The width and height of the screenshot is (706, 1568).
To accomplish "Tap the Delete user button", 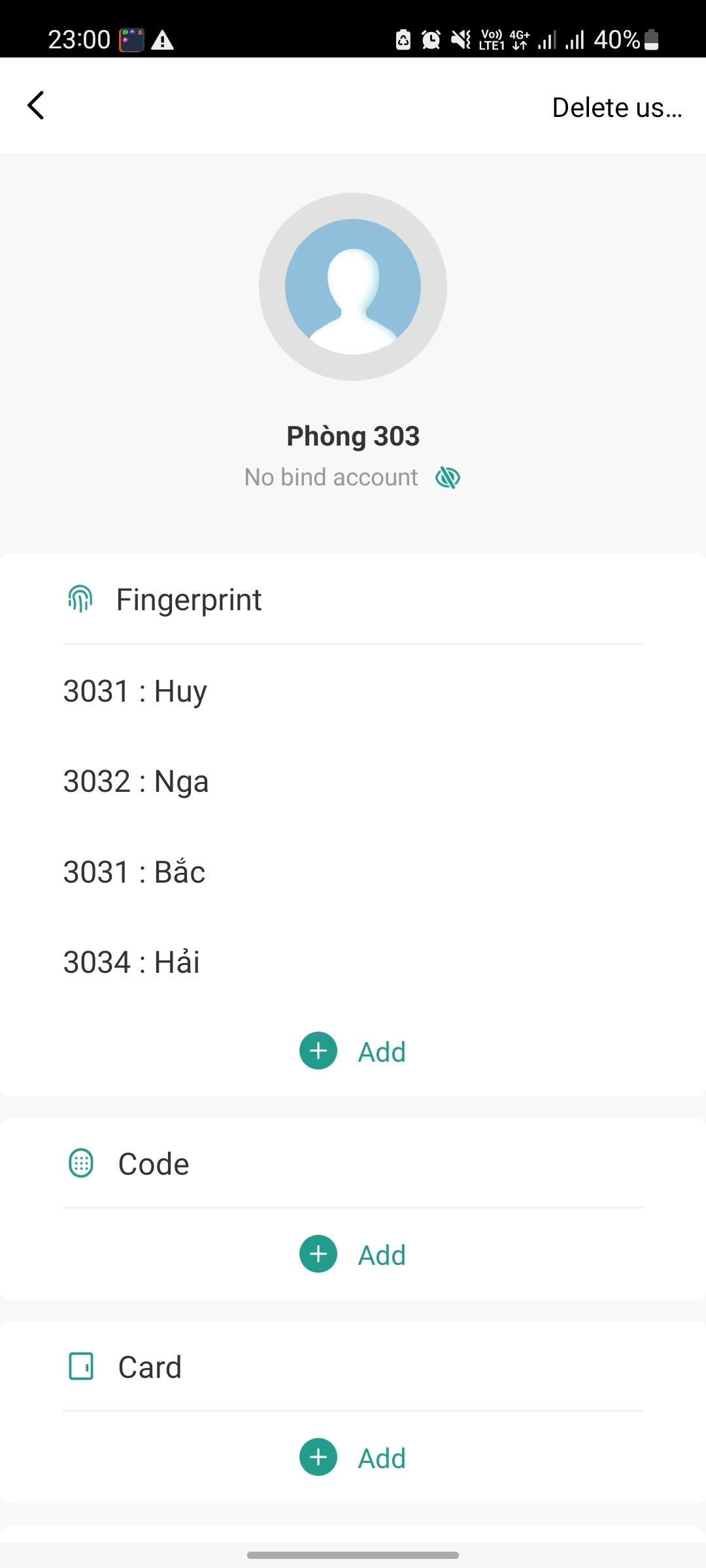I will pos(616,108).
